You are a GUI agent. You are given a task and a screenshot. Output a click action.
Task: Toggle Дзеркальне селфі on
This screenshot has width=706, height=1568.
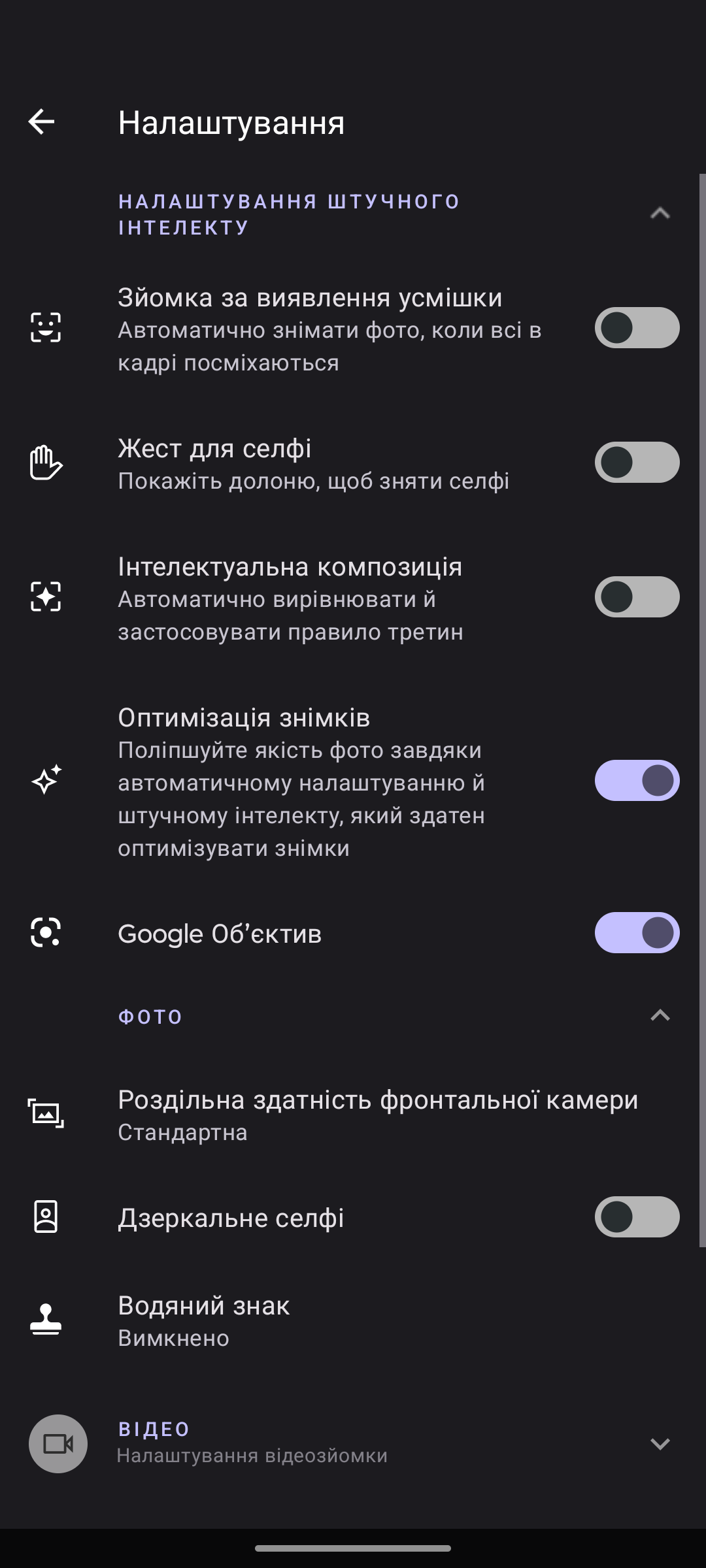[637, 1217]
